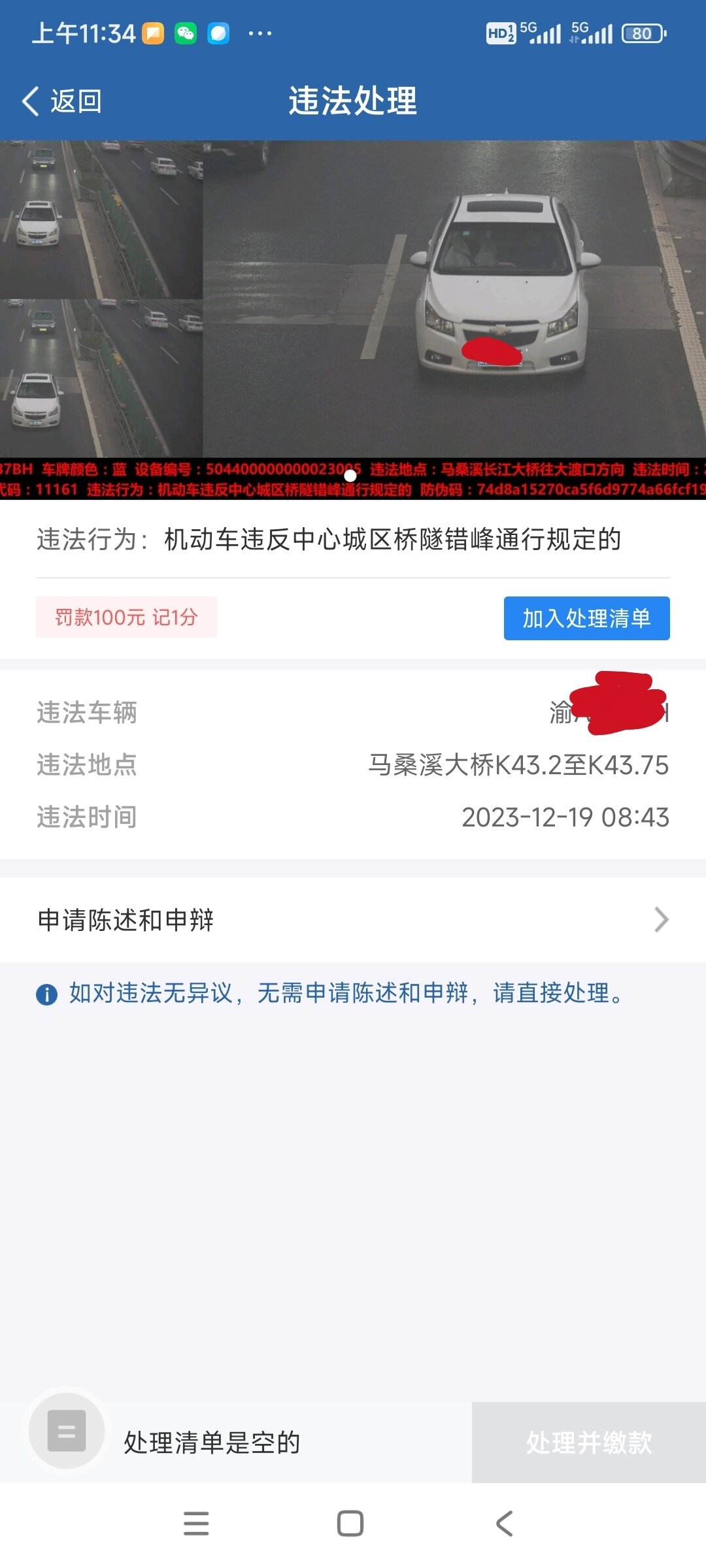
Task: Go back using the 返回 button
Action: [62, 101]
